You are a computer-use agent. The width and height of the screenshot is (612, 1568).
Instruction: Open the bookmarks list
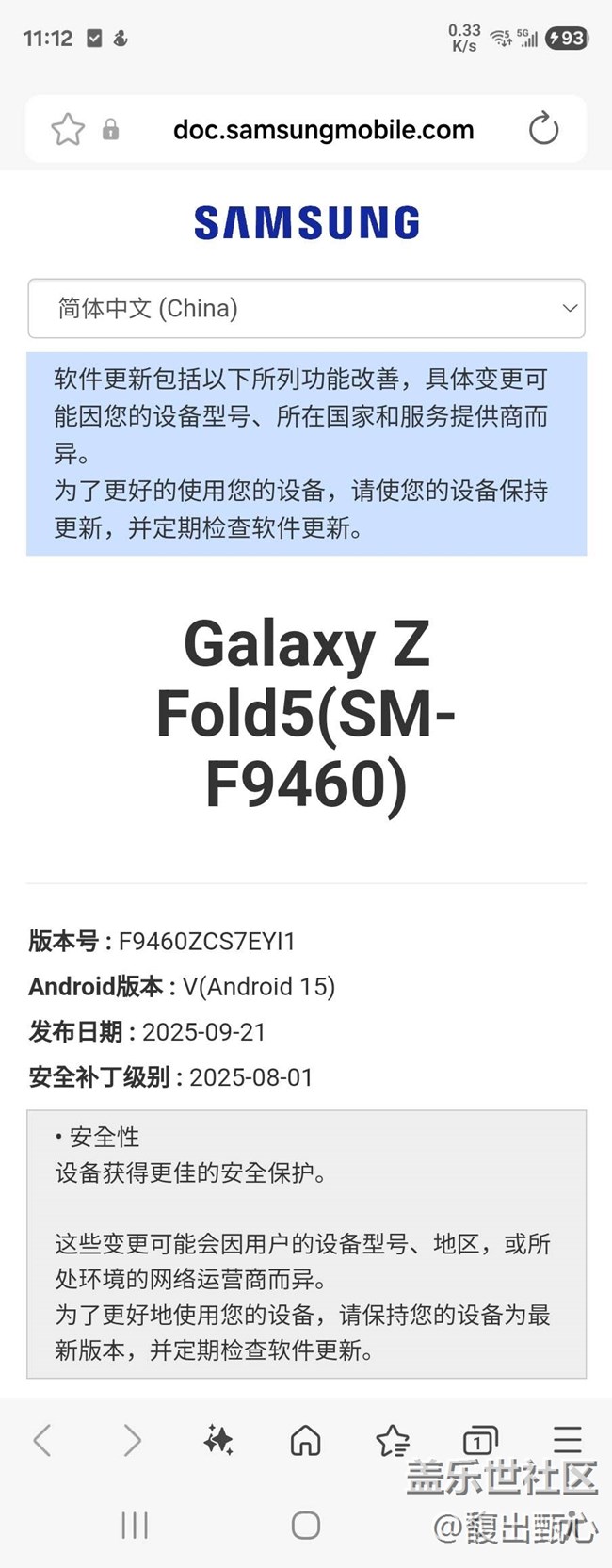coord(393,1440)
